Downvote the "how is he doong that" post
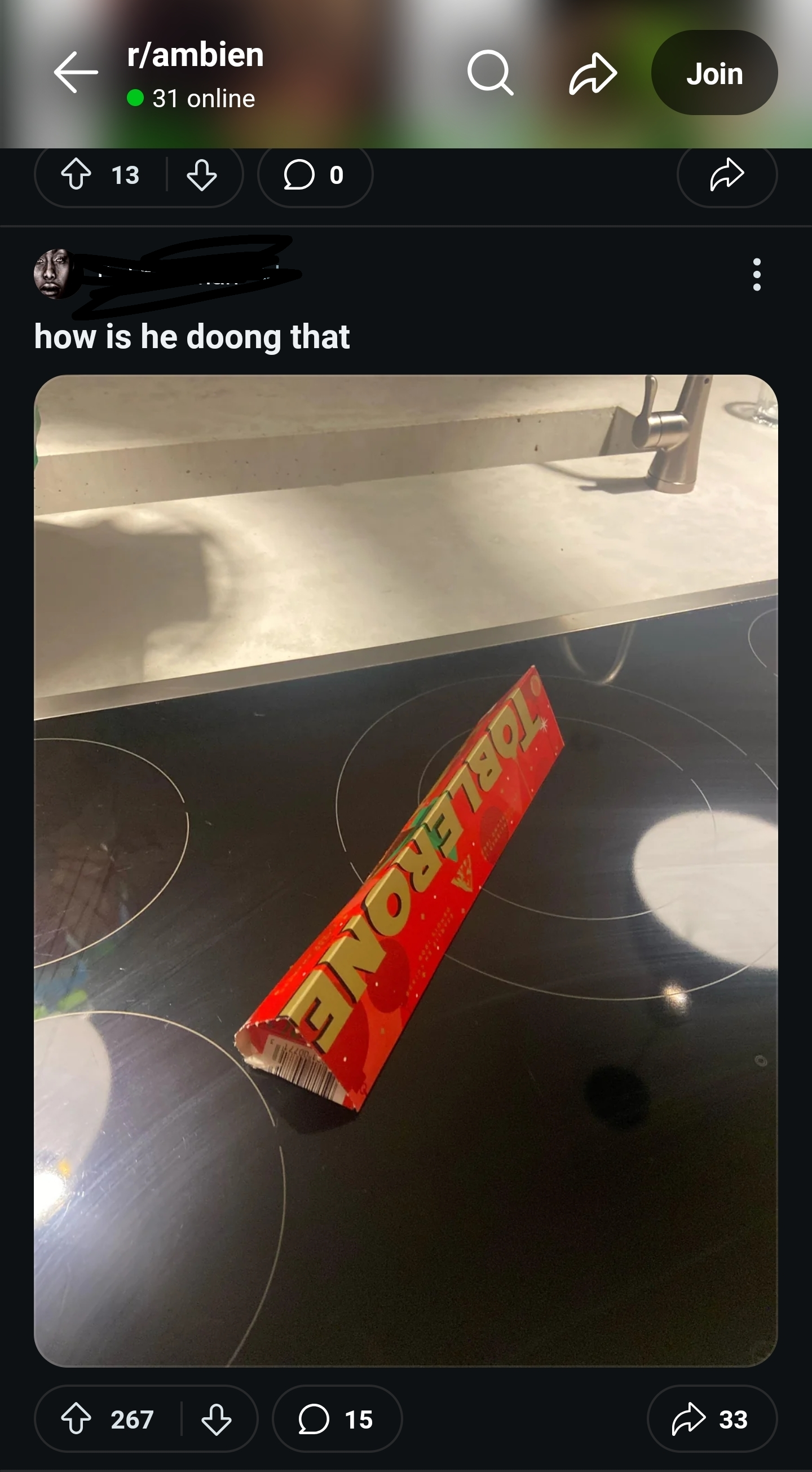This screenshot has height=1472, width=812. (x=217, y=1419)
